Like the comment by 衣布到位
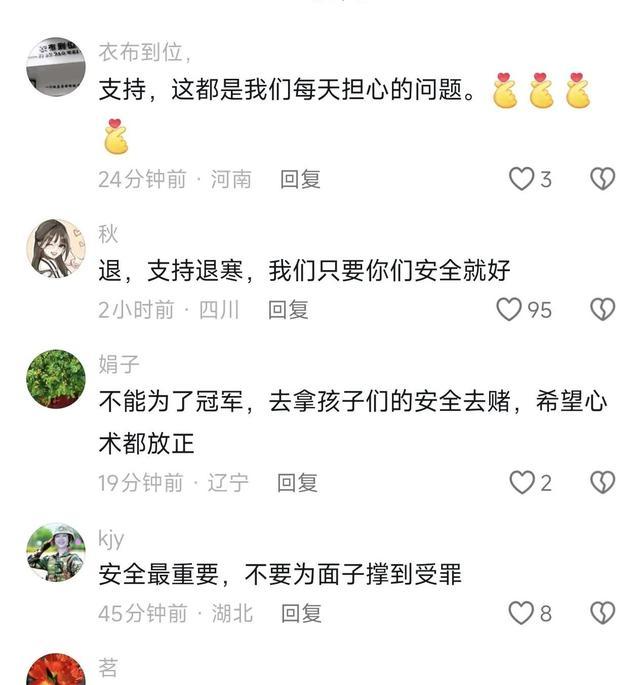The height and width of the screenshot is (685, 640). pyautogui.click(x=521, y=179)
